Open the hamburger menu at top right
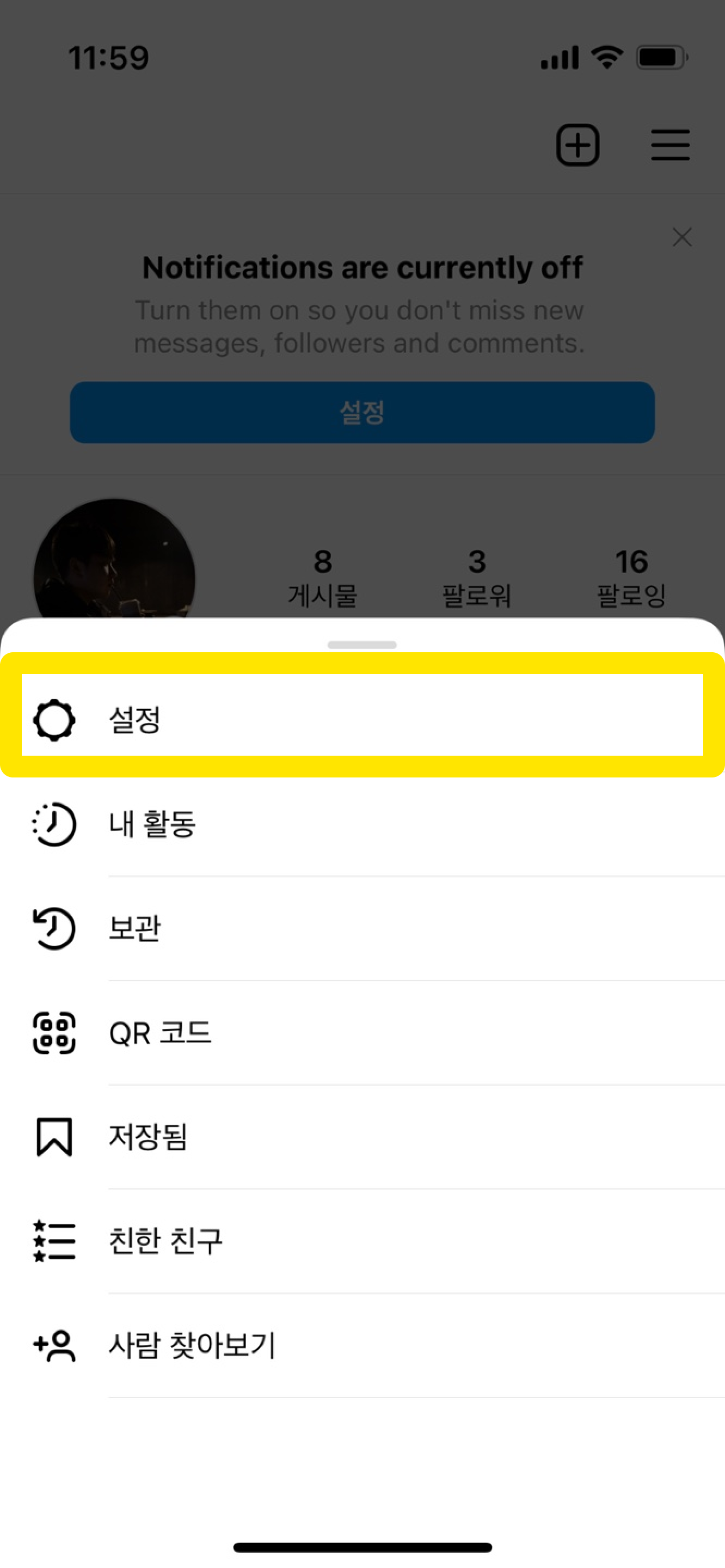The width and height of the screenshot is (725, 1568). (x=670, y=145)
